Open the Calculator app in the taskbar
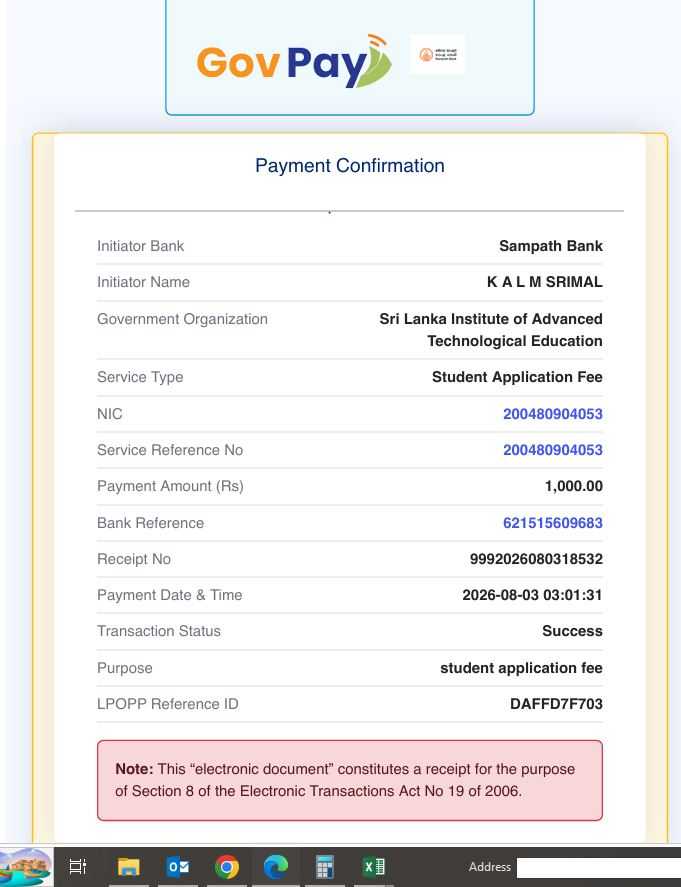Viewport: 681px width, 887px height. coord(325,866)
